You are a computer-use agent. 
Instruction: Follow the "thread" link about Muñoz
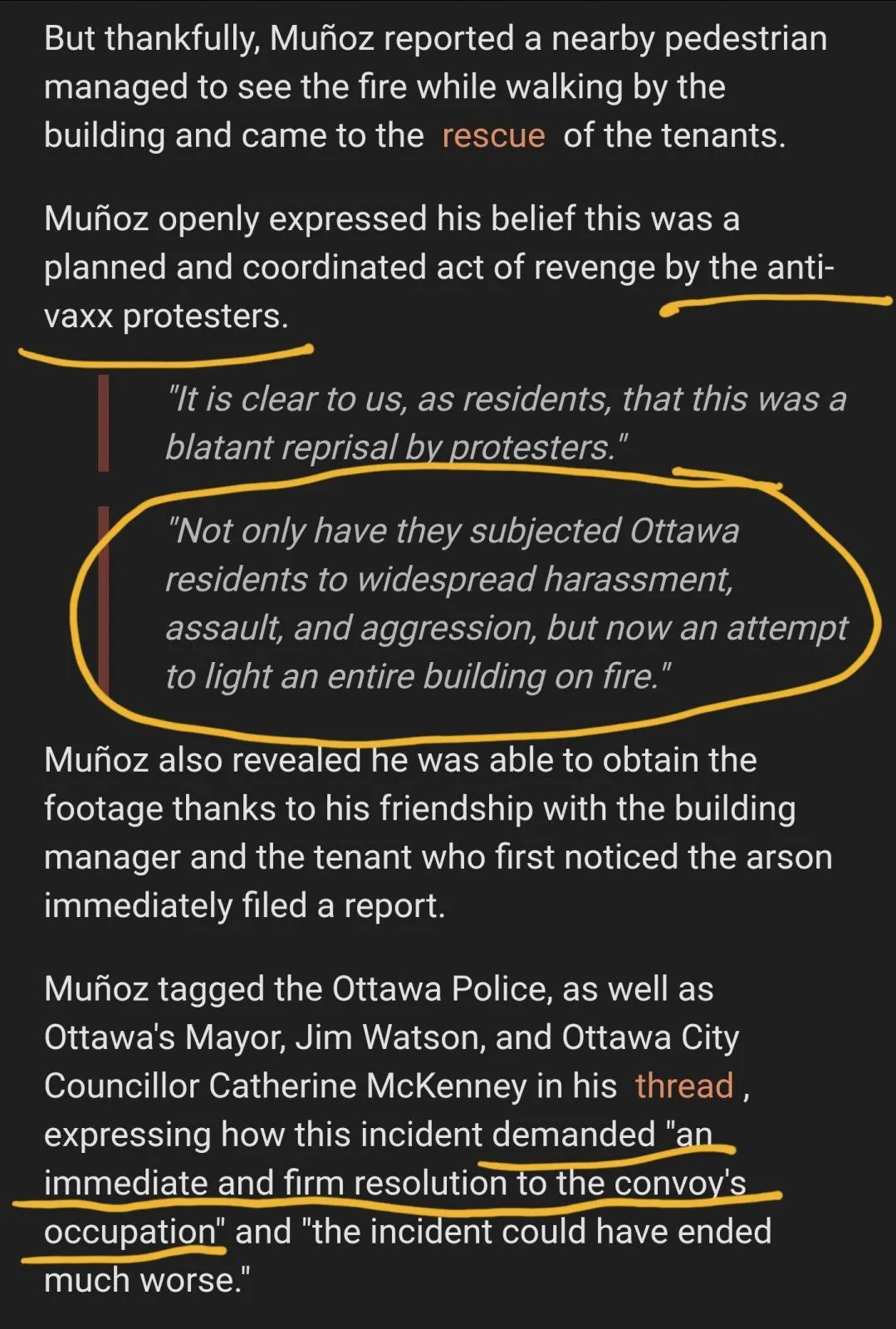[684, 1086]
